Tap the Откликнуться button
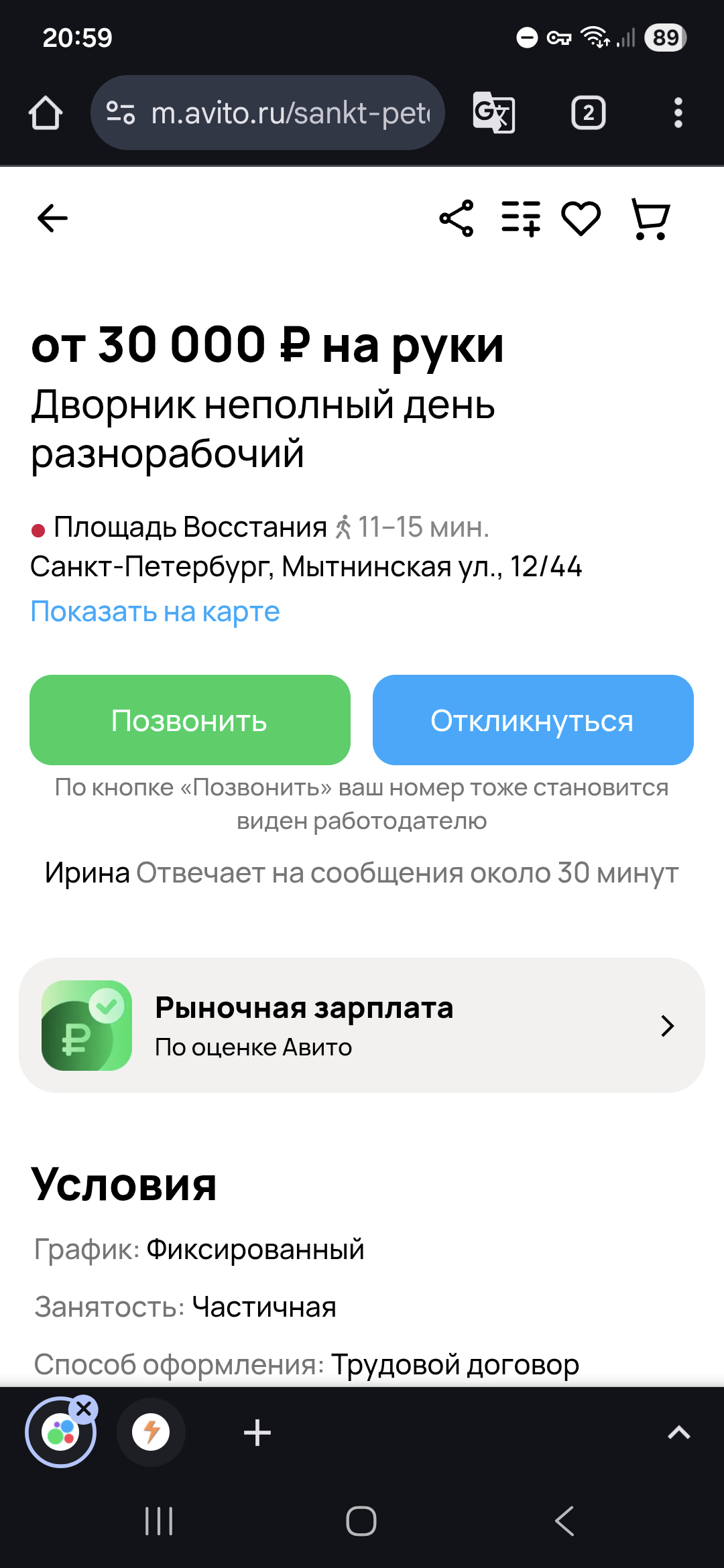Screen dimensions: 724x1568 pos(533,720)
